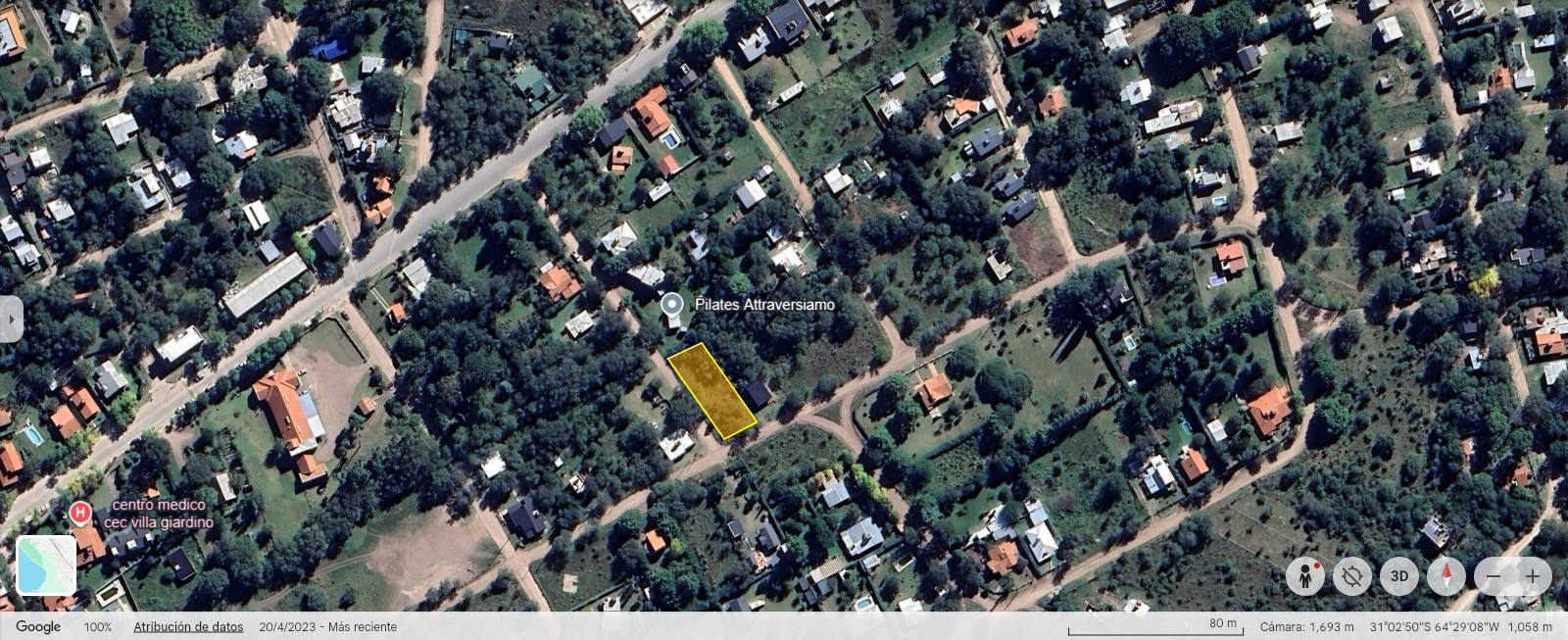This screenshot has height=640, width=1568.
Task: Reset orientation with the compass needle
Action: point(1446,576)
